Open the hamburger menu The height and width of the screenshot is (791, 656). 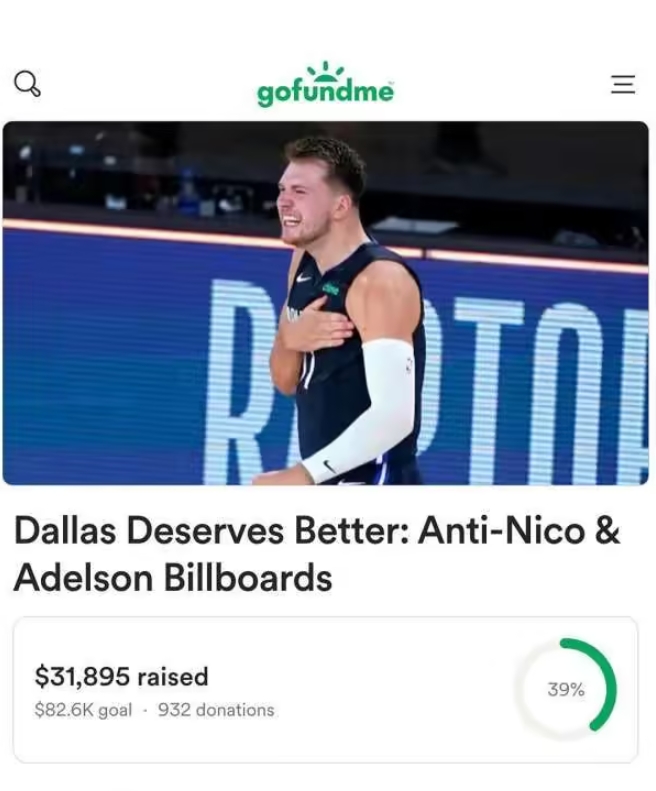(x=623, y=84)
